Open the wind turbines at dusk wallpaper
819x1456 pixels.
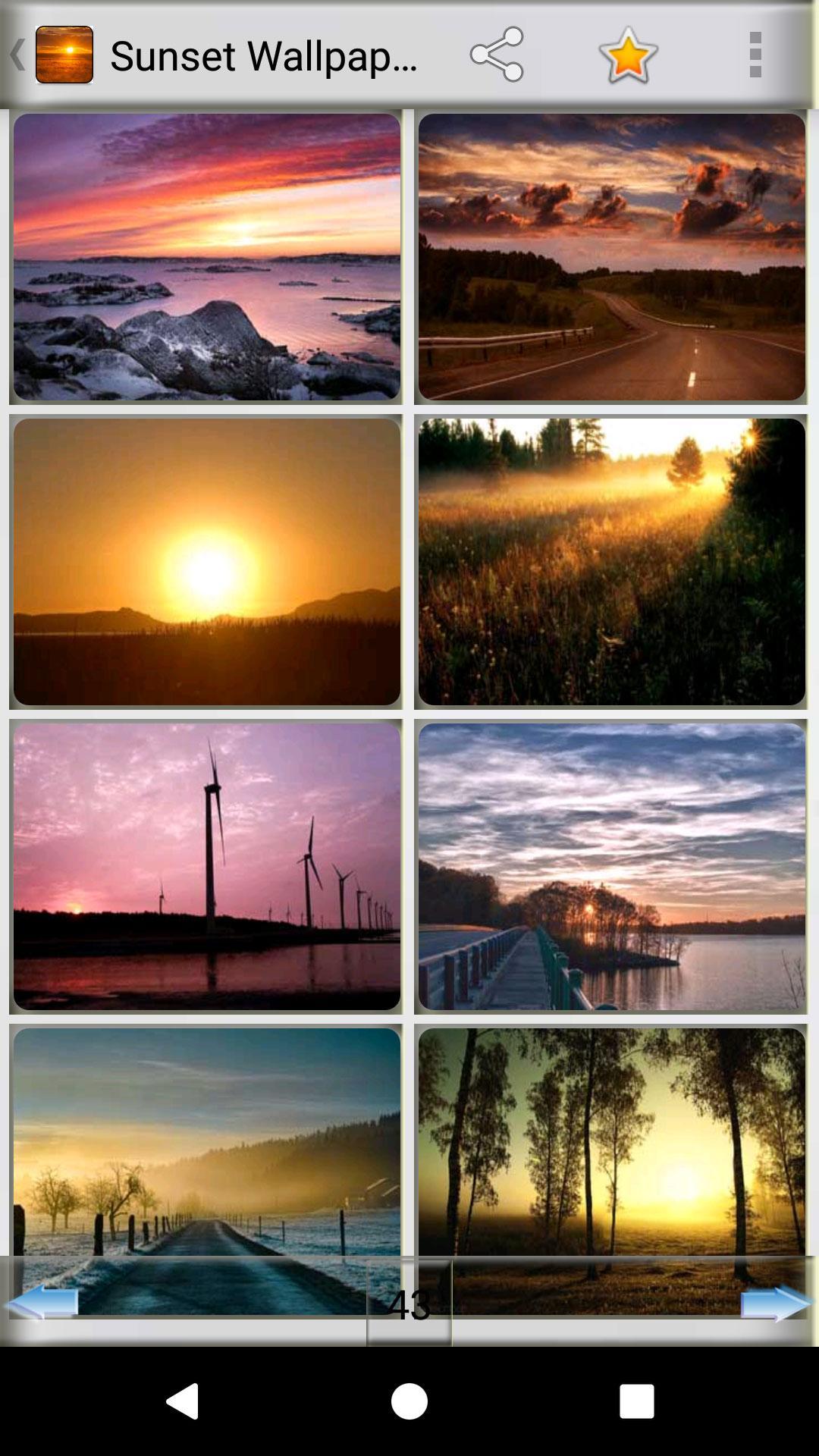207,867
